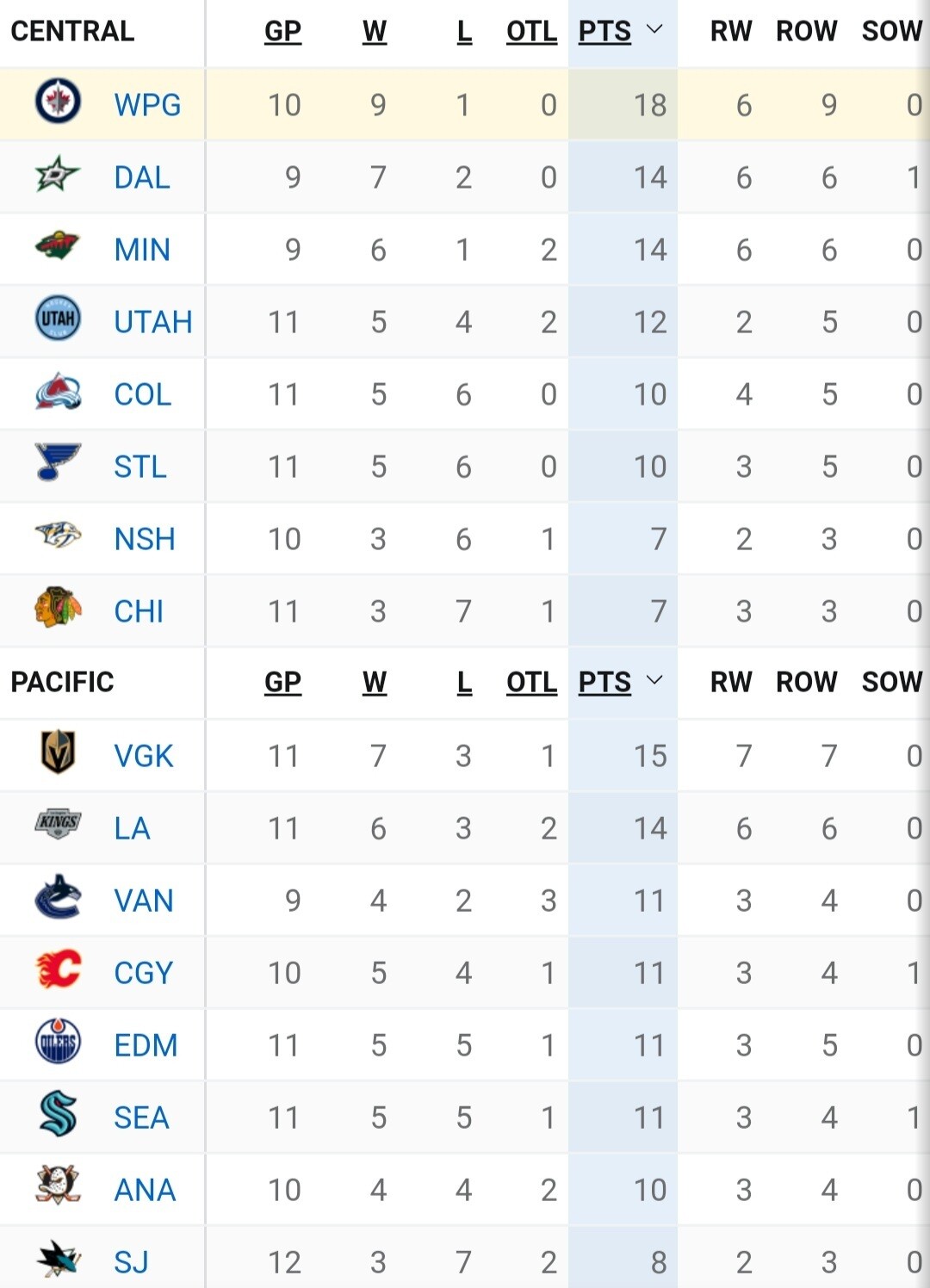Sort Pacific standings by GP header
This screenshot has width=930, height=1288.
[282, 682]
